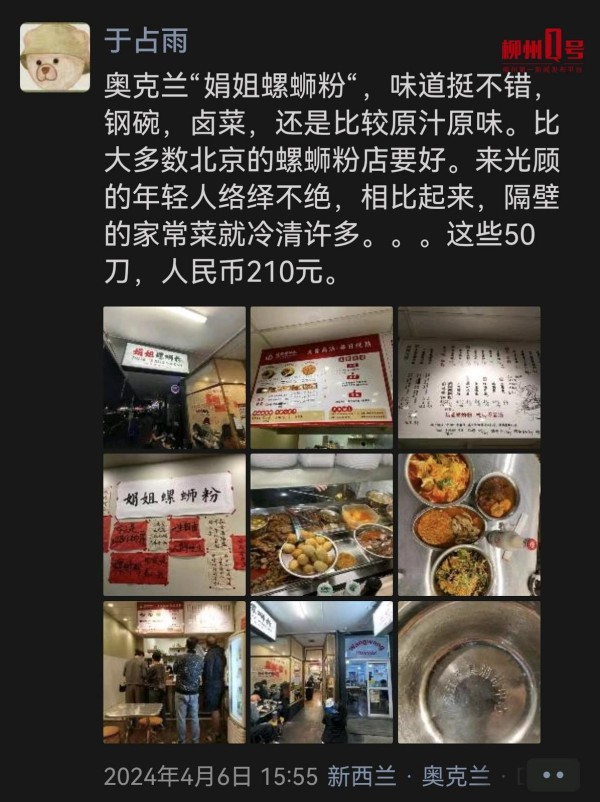This screenshot has width=600, height=802.
Task: Open the 于占雨 profile name link
Action: pos(146,41)
